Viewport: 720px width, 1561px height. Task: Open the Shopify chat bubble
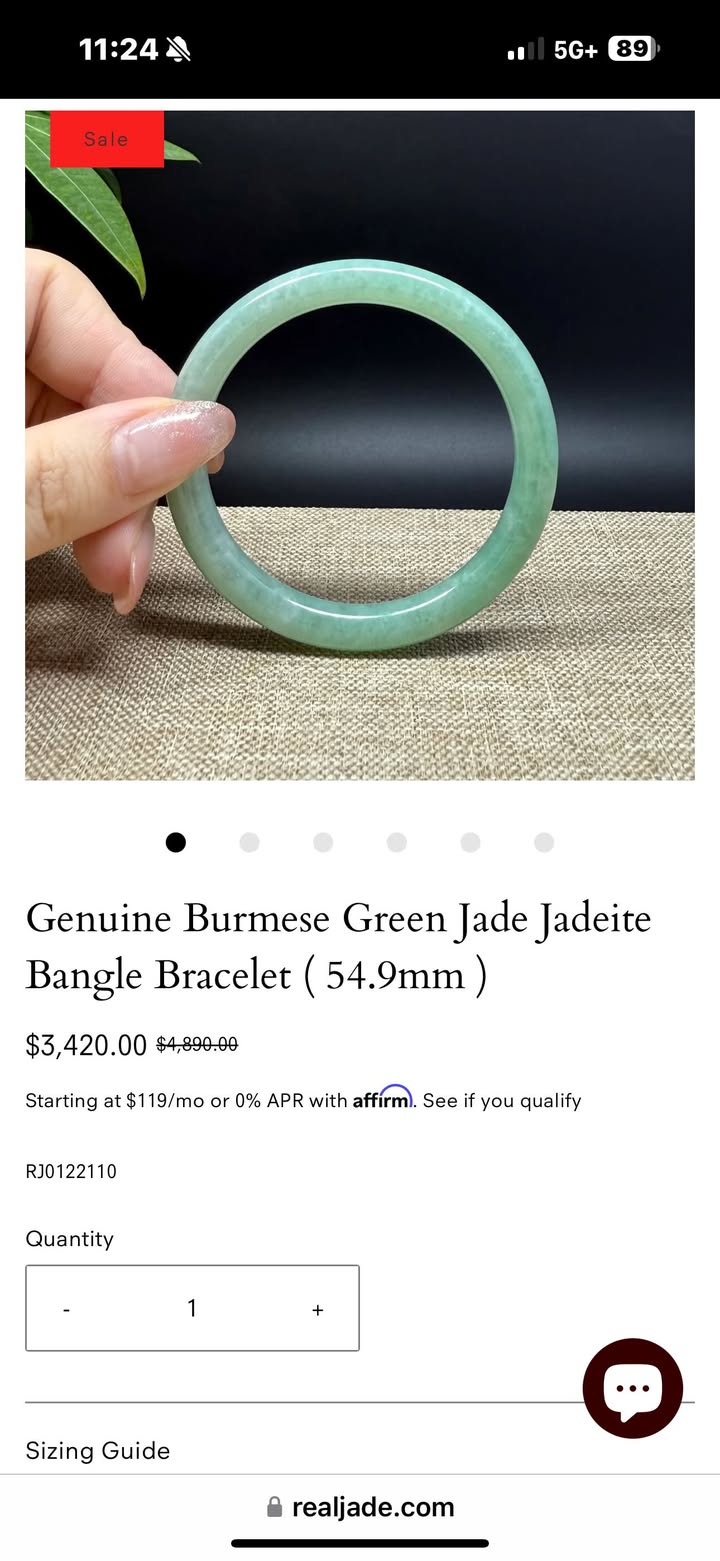pos(632,1388)
